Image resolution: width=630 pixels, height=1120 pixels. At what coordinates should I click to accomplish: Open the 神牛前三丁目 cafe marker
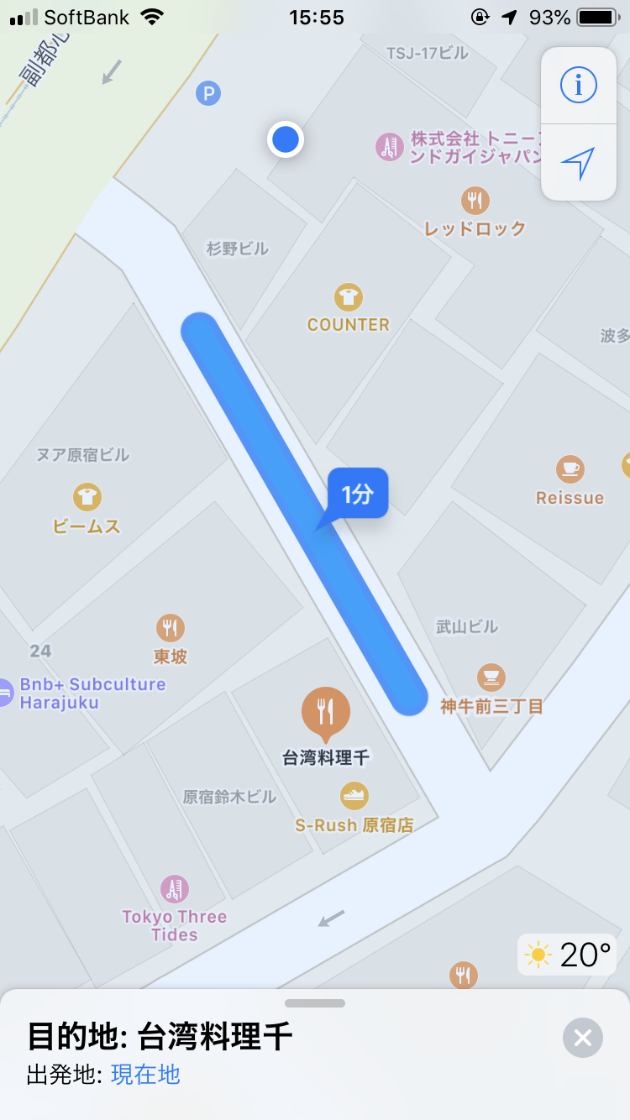[x=491, y=679]
